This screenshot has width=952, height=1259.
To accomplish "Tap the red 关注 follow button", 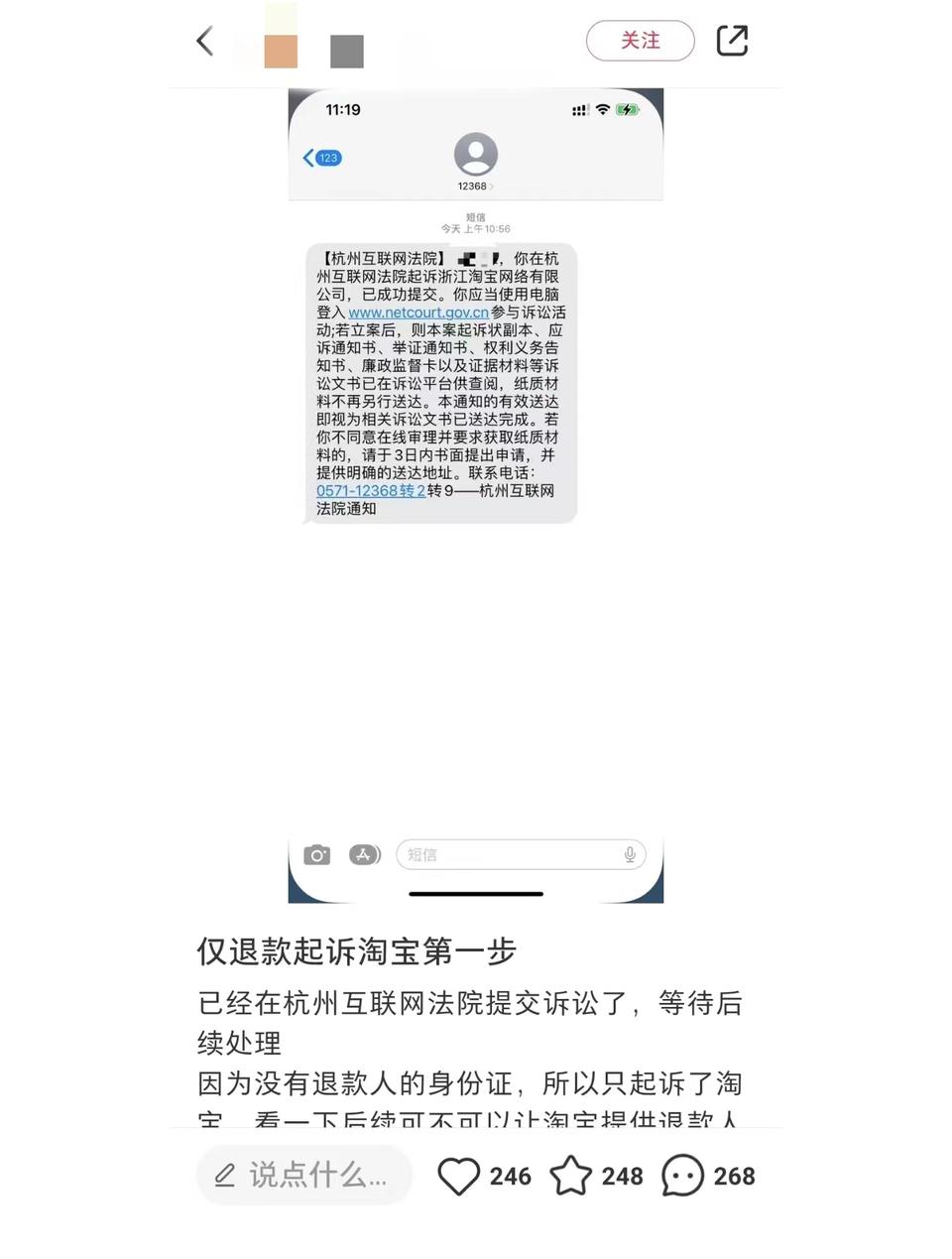I will (641, 41).
